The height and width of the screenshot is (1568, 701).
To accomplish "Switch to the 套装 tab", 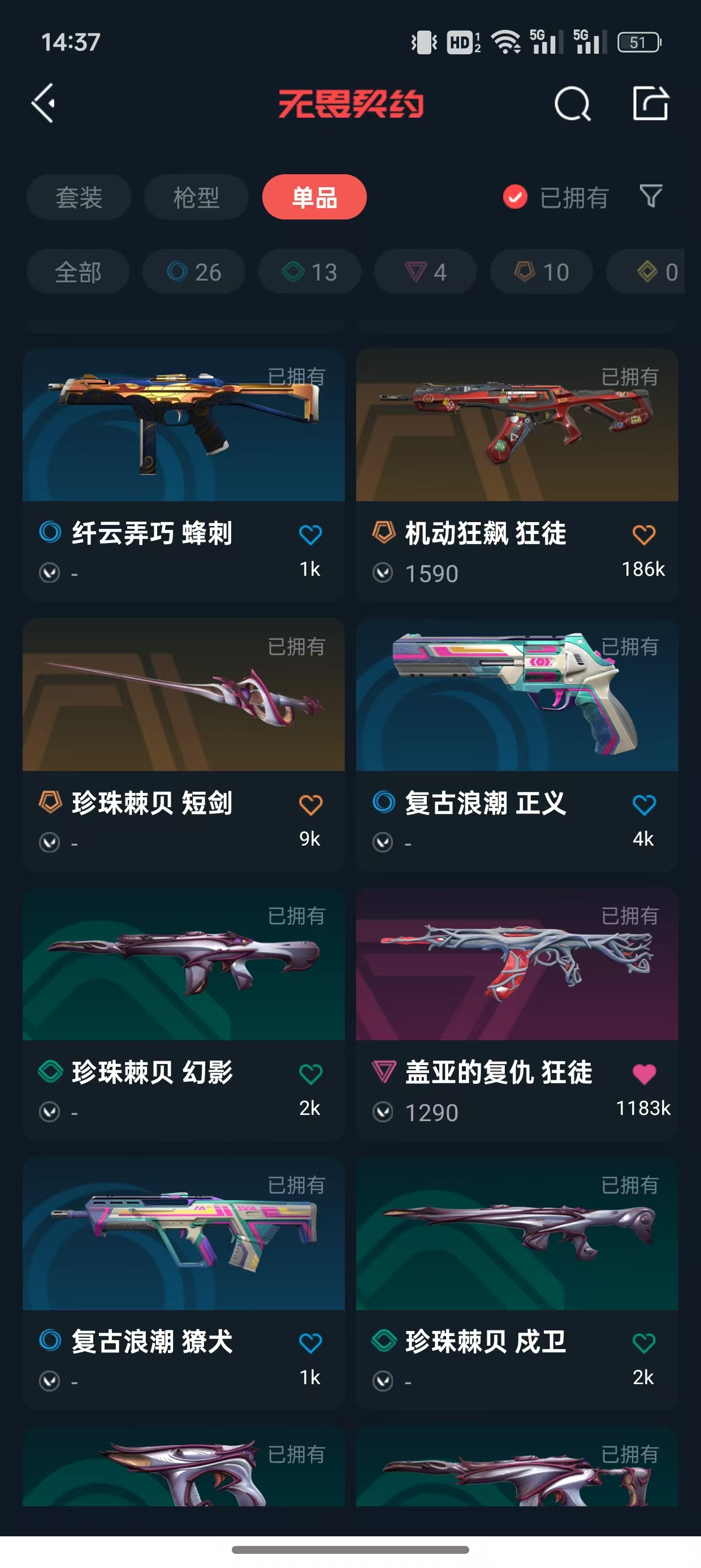I will [x=79, y=197].
